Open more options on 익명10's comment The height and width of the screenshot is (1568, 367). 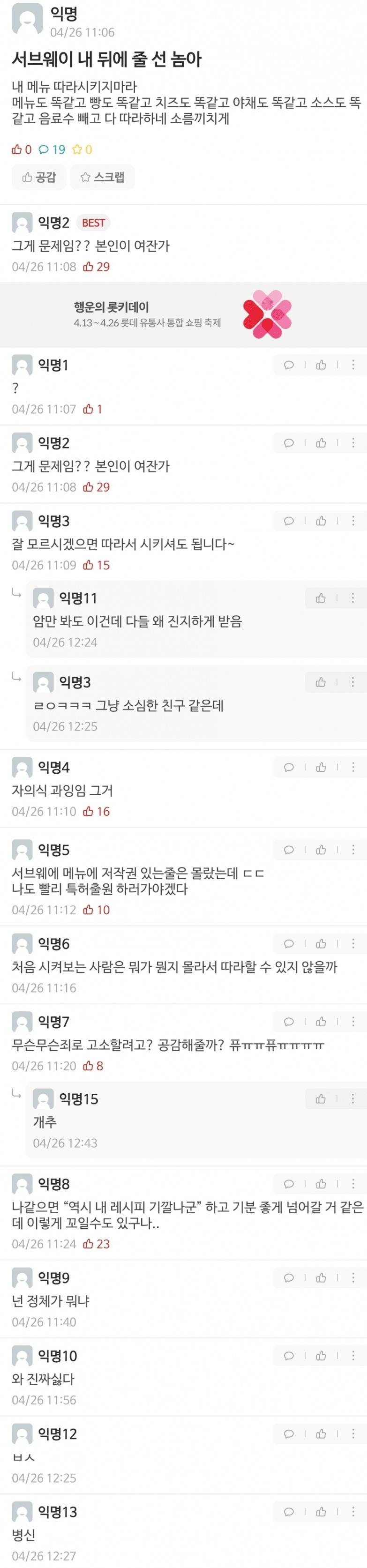point(353,1356)
